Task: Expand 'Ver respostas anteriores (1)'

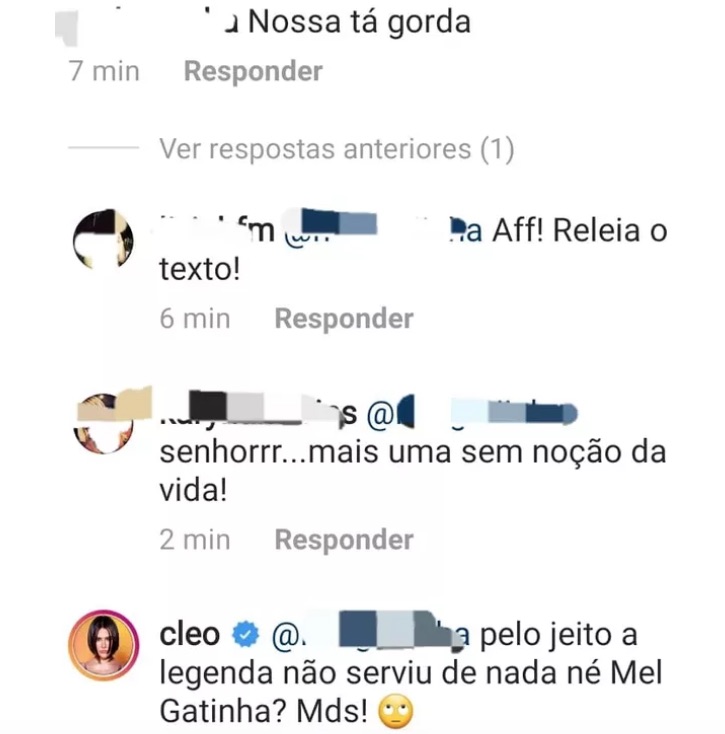Action: (x=336, y=150)
